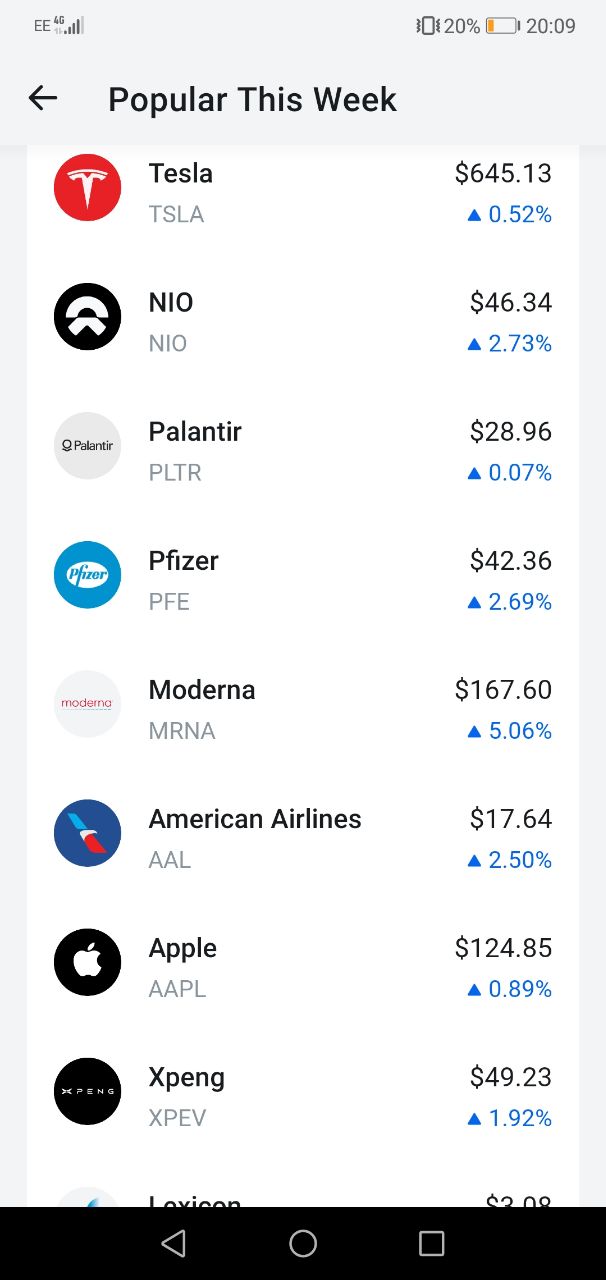Screen dimensions: 606x1280
Task: Open Pfizer stock page
Action: [303, 579]
